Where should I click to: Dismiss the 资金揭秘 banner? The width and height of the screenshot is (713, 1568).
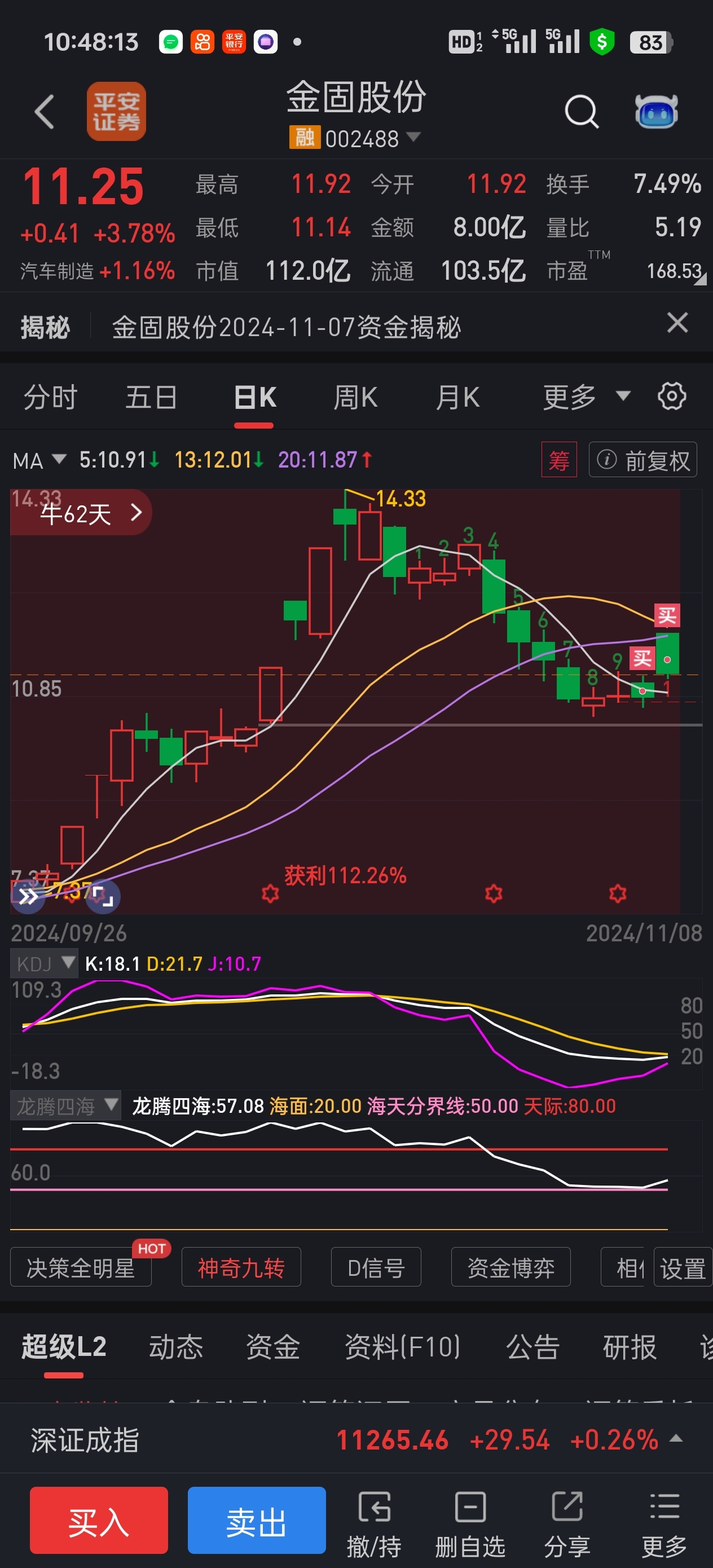click(677, 323)
